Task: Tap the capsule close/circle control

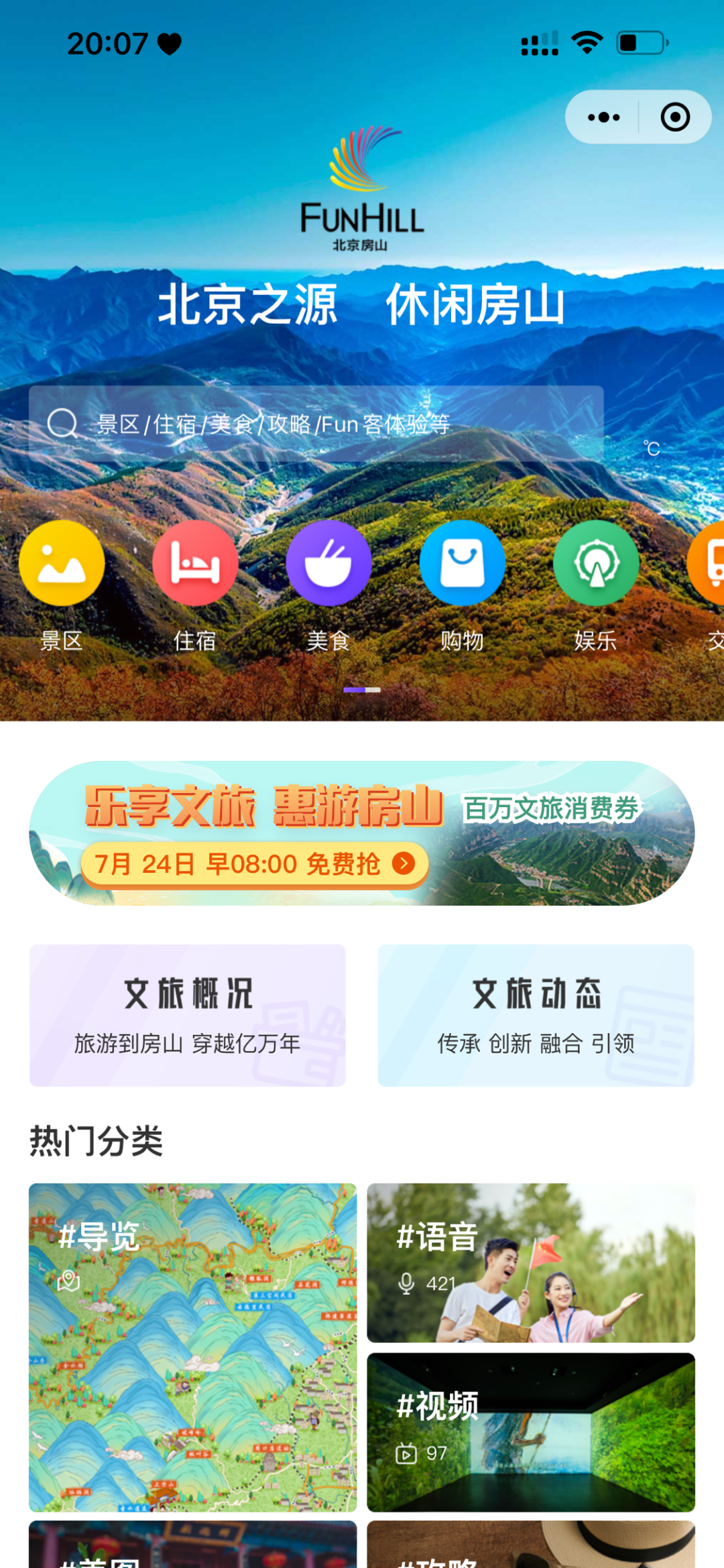Action: click(x=675, y=116)
